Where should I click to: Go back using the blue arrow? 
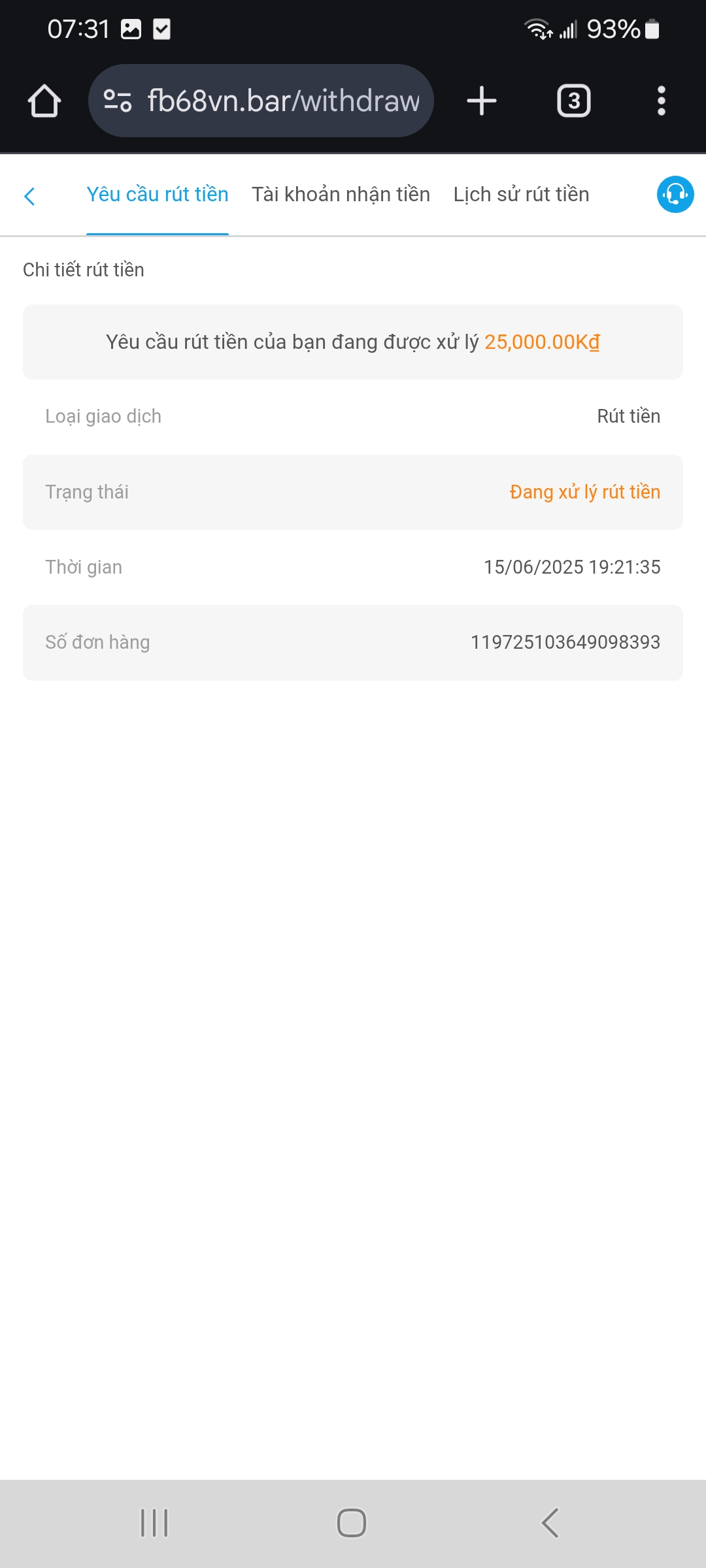[29, 196]
